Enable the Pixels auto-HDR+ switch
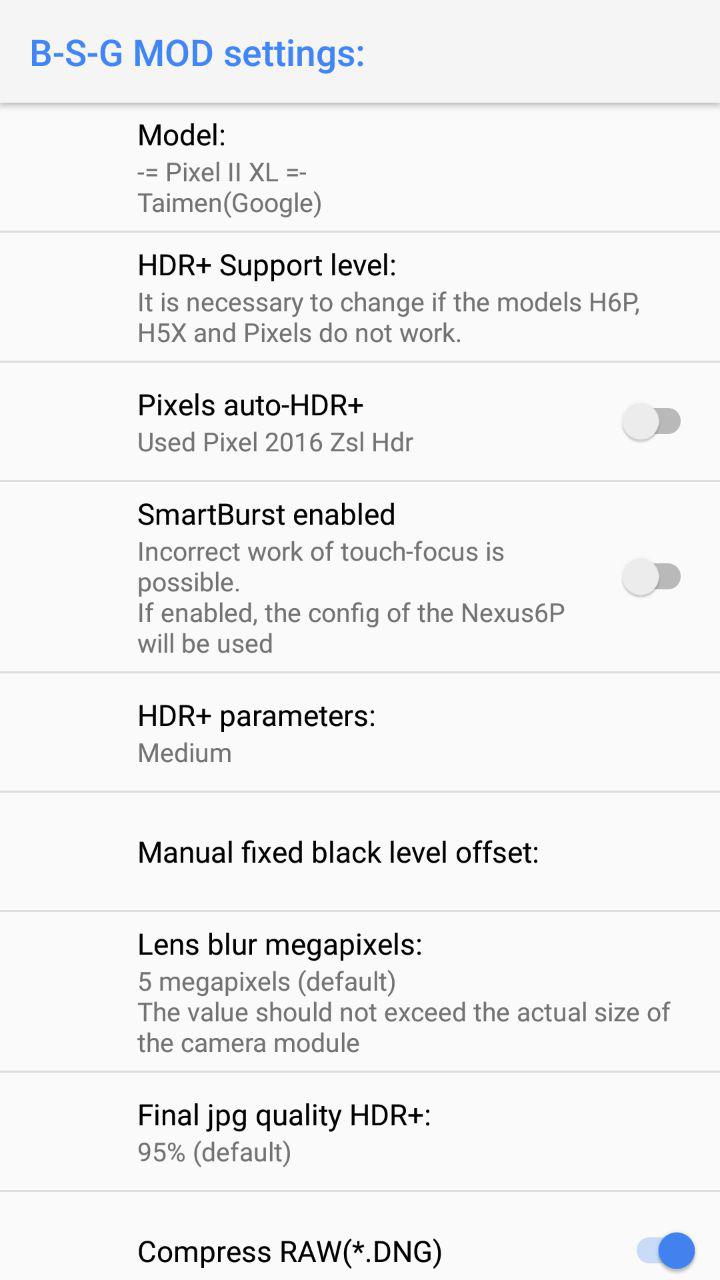720x1280 pixels. [652, 422]
